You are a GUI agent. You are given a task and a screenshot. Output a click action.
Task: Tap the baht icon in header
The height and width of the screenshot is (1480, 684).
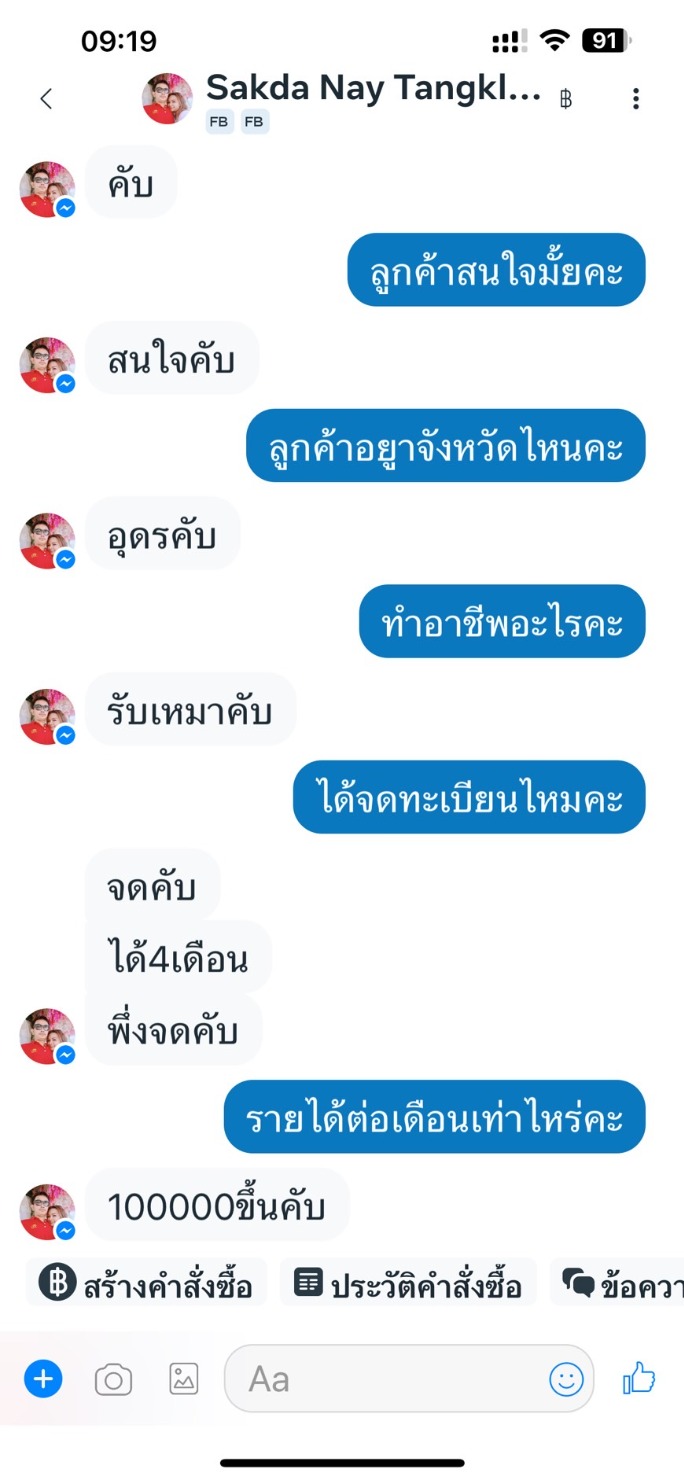click(x=566, y=99)
